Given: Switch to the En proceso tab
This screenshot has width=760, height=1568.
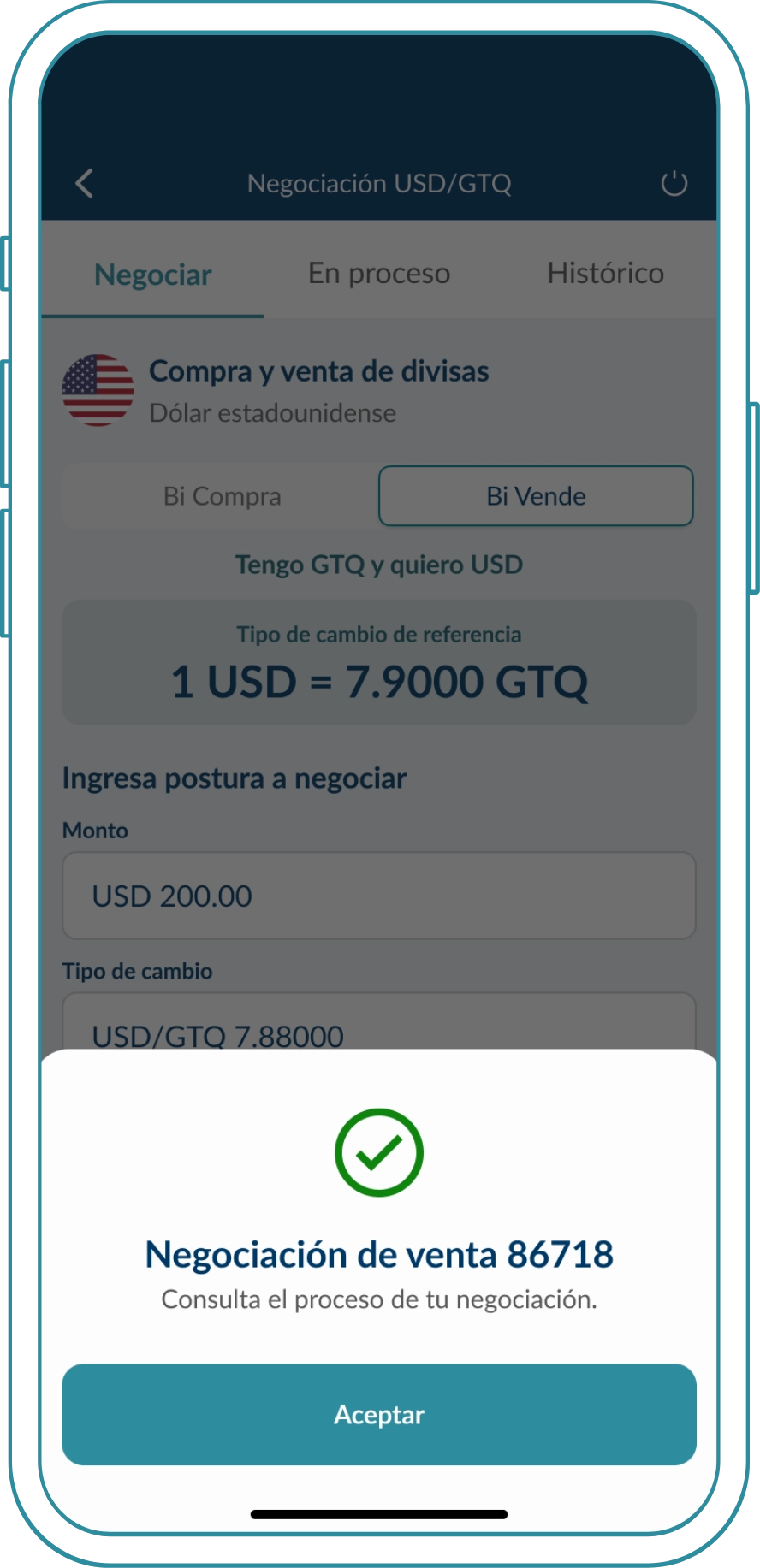Looking at the screenshot, I should coord(379,273).
